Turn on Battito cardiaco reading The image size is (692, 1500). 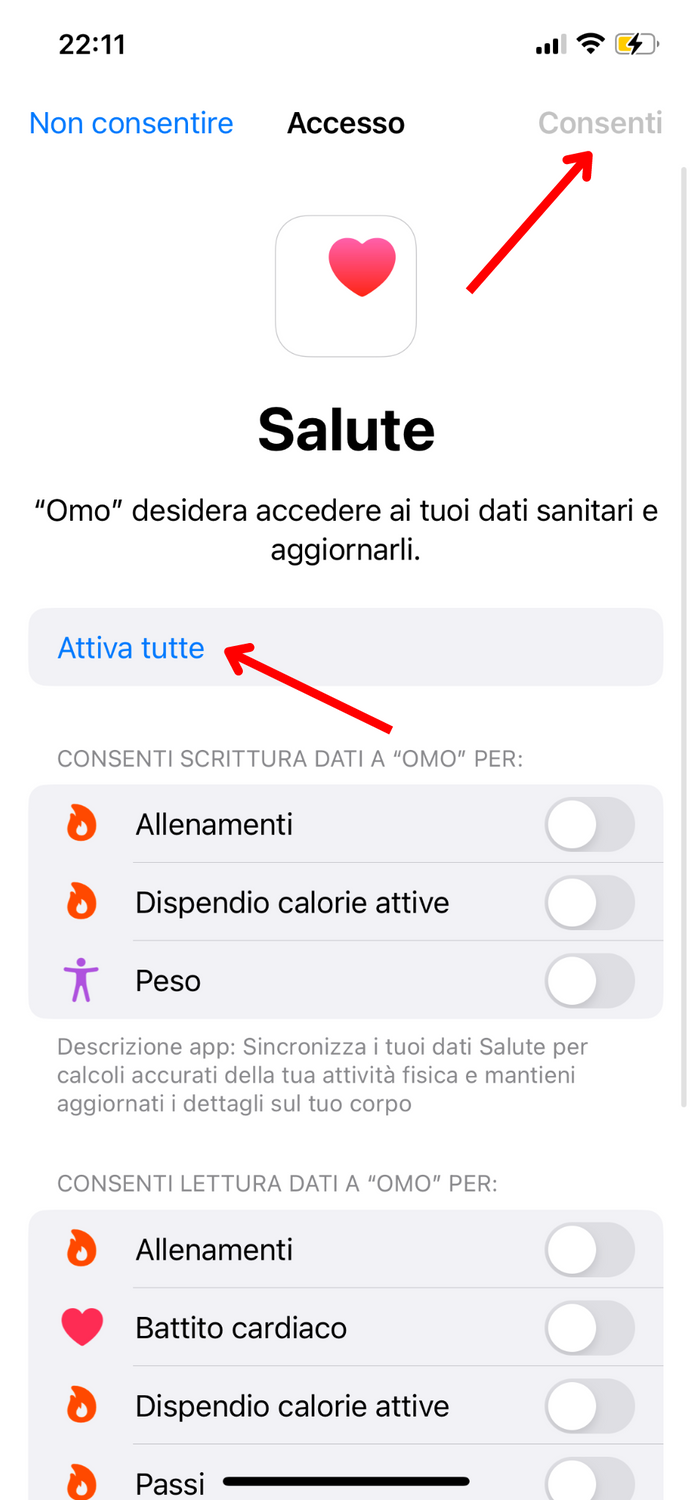pos(590,1328)
